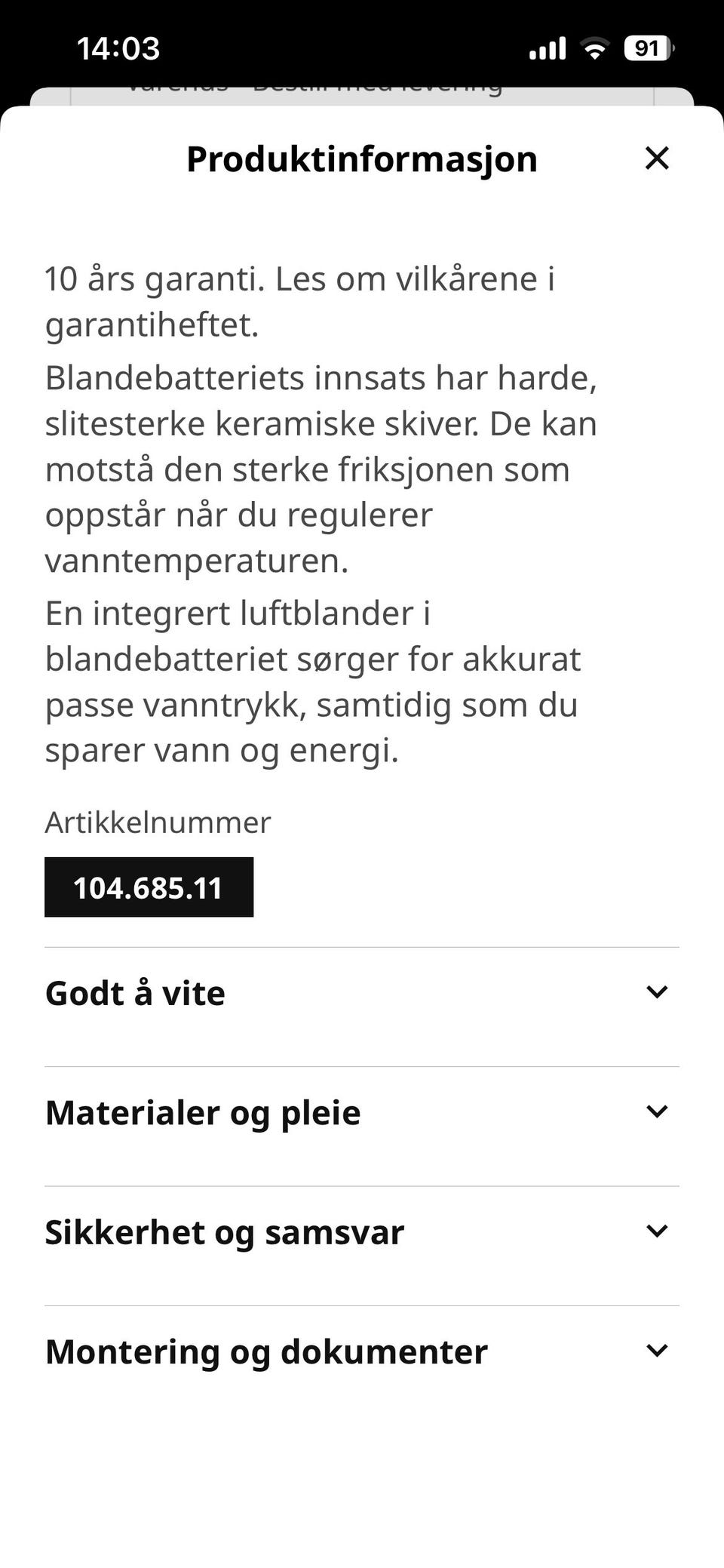
Task: Tap the chevron beside Materialer og pleie
Action: coord(657,1111)
